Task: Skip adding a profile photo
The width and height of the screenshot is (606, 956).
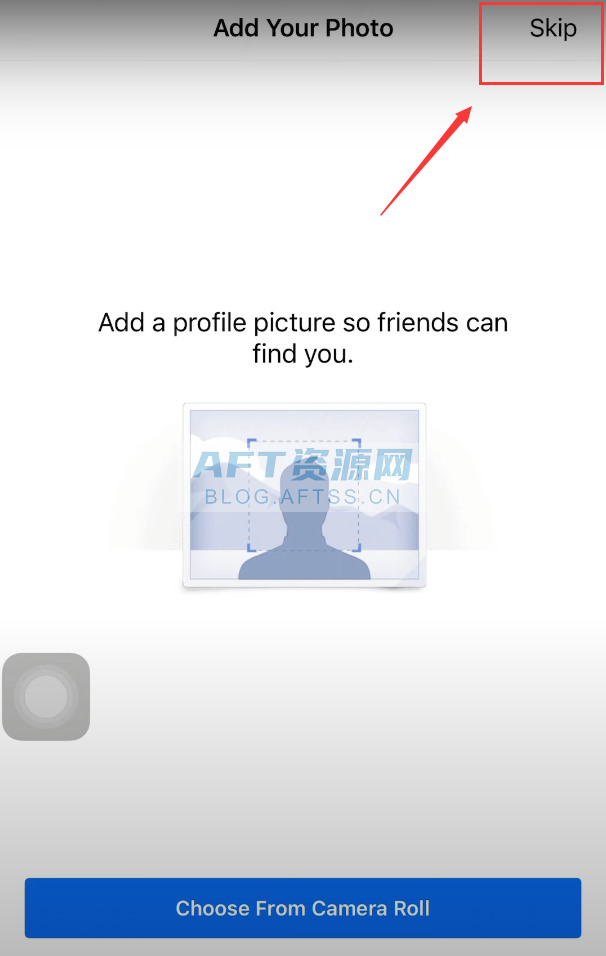Action: [553, 28]
